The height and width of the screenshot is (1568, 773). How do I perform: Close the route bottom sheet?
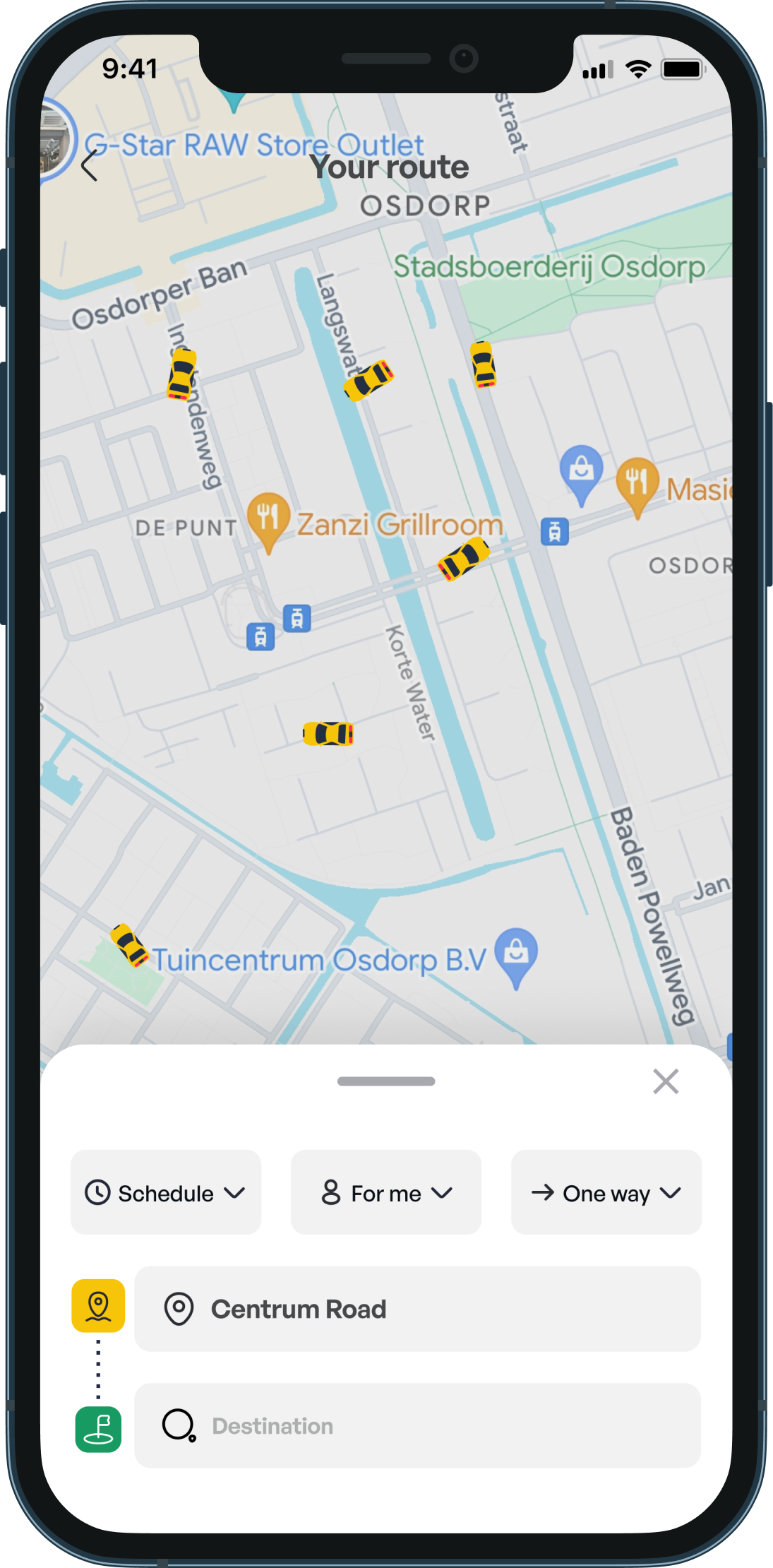[x=665, y=1081]
